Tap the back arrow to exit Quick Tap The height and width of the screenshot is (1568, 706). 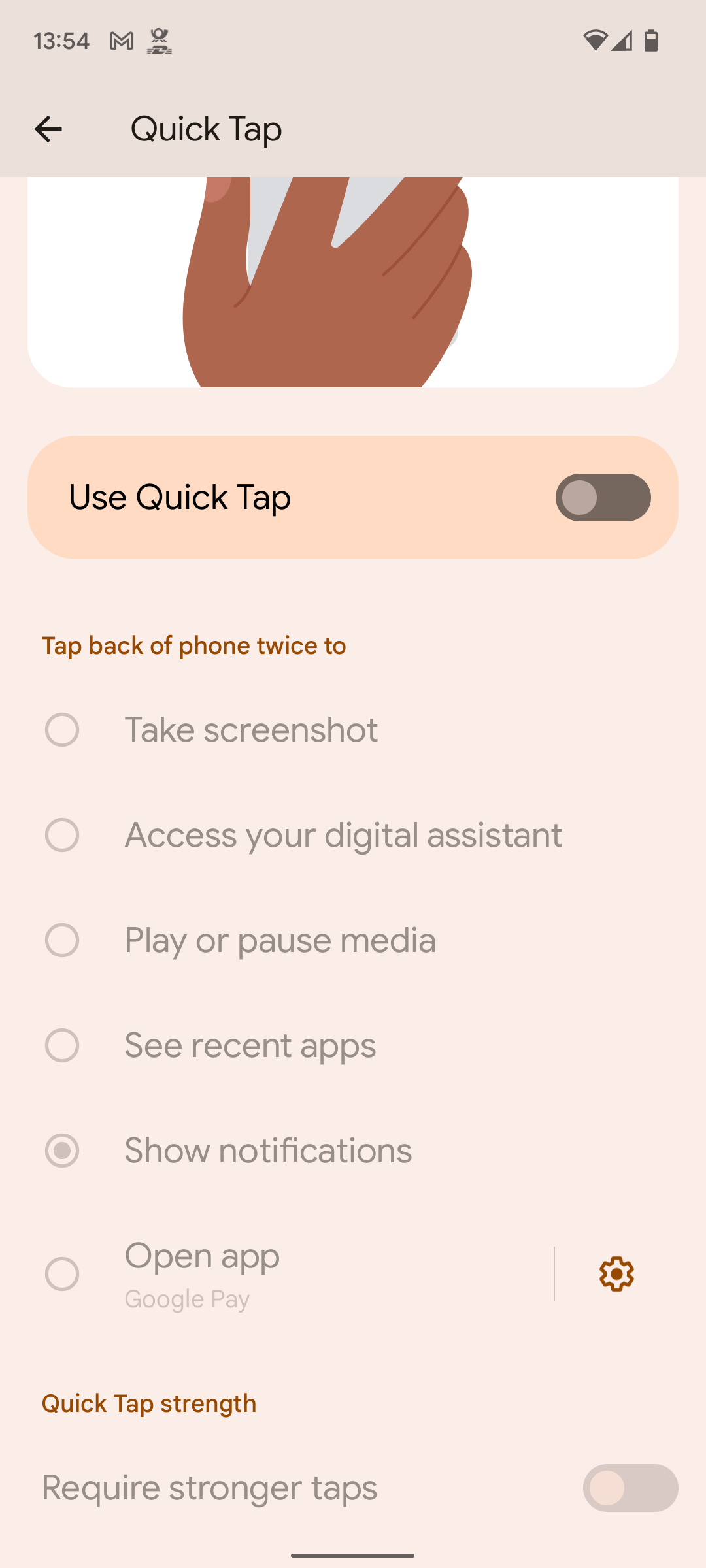tap(48, 129)
